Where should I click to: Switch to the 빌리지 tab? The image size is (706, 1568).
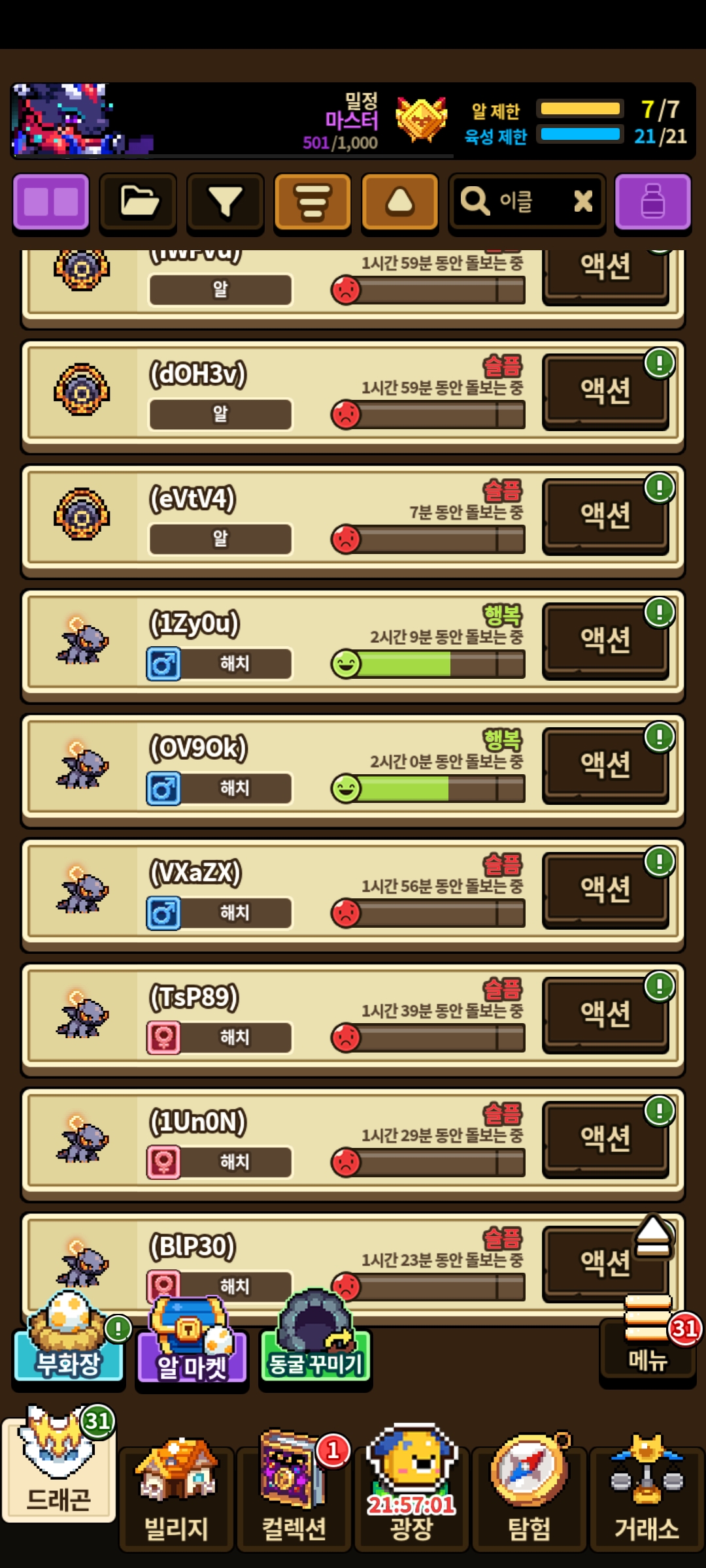[176, 1496]
